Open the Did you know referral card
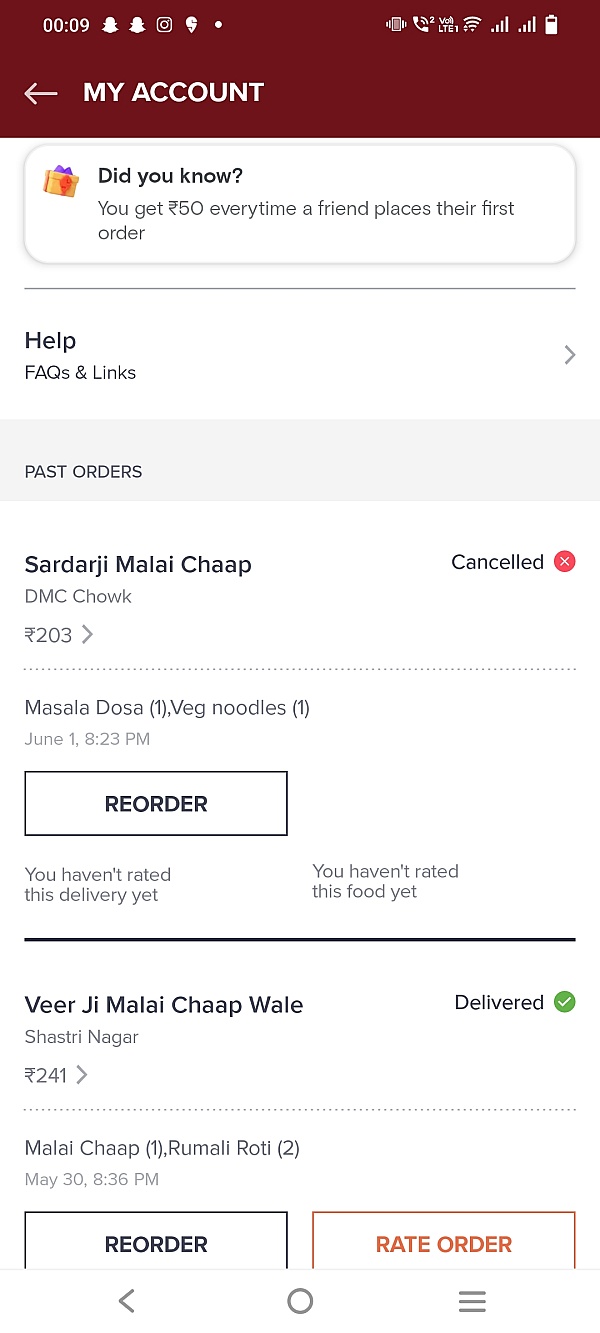The height and width of the screenshot is (1333, 600). [x=300, y=205]
